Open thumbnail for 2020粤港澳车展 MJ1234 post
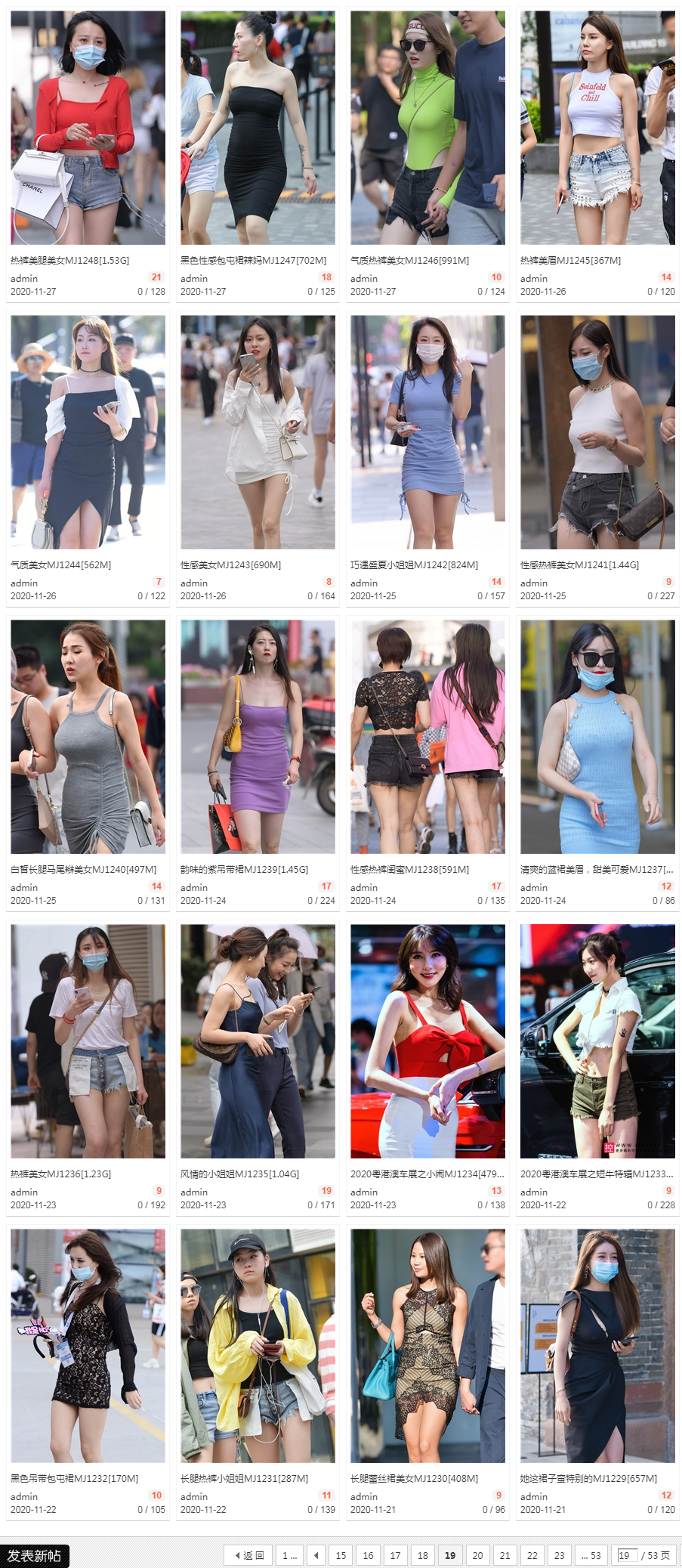The image size is (682, 1568). click(427, 1041)
